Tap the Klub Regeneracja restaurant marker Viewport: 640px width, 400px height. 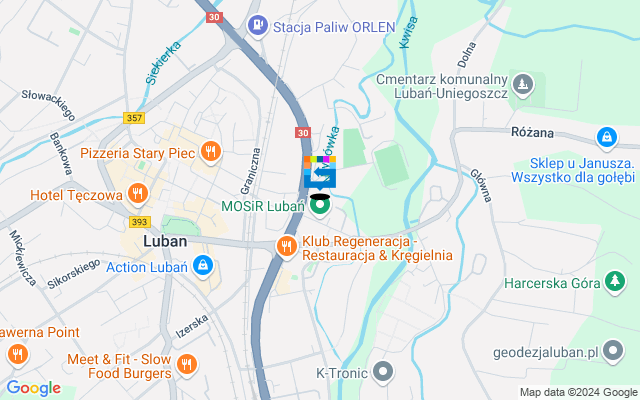(287, 246)
